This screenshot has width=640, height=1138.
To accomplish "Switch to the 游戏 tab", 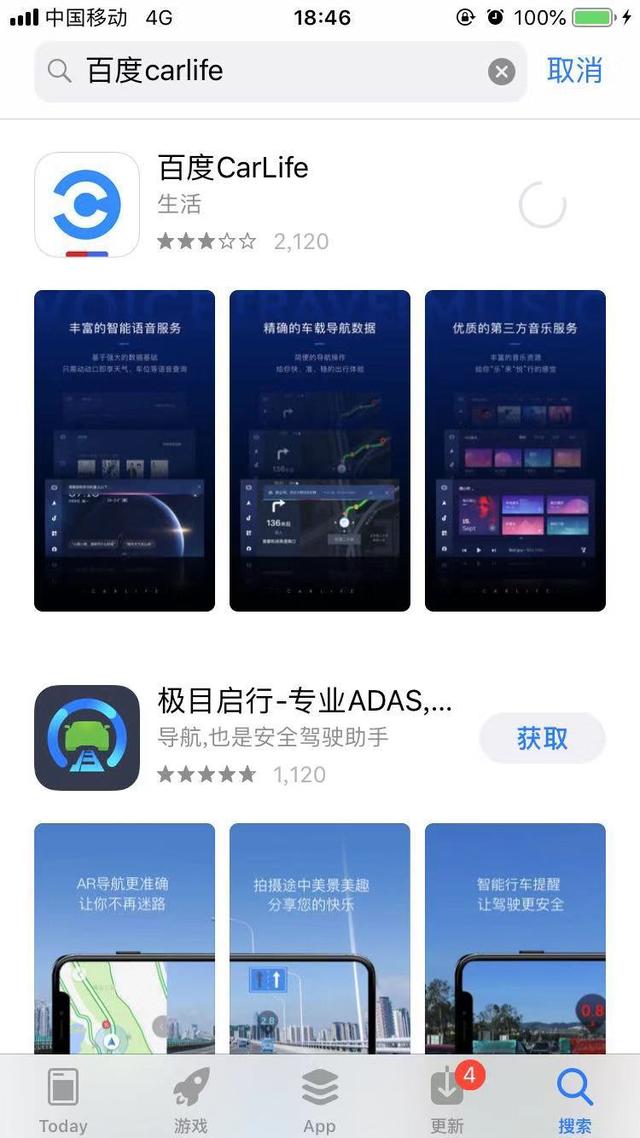I will pyautogui.click(x=191, y=1098).
